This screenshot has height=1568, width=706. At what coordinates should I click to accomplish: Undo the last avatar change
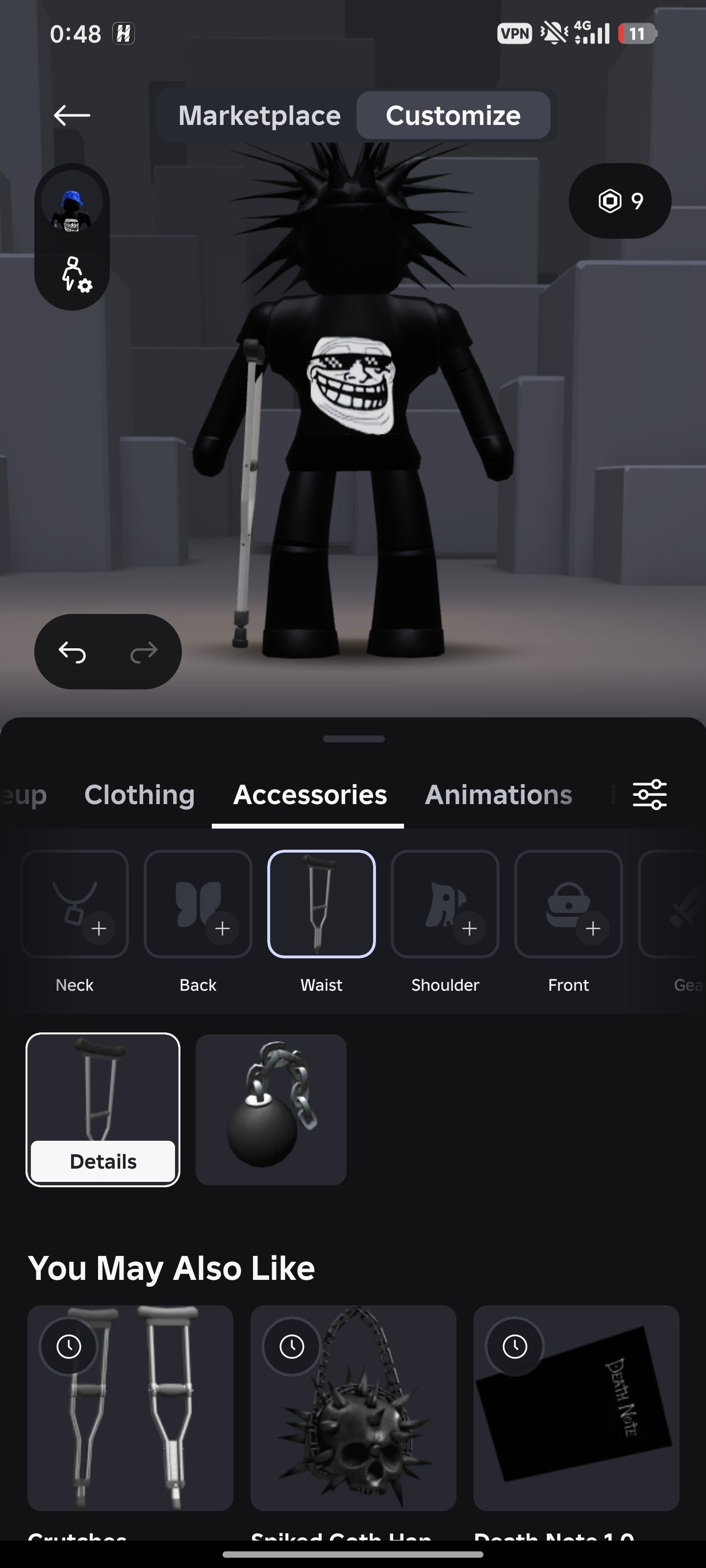[73, 652]
